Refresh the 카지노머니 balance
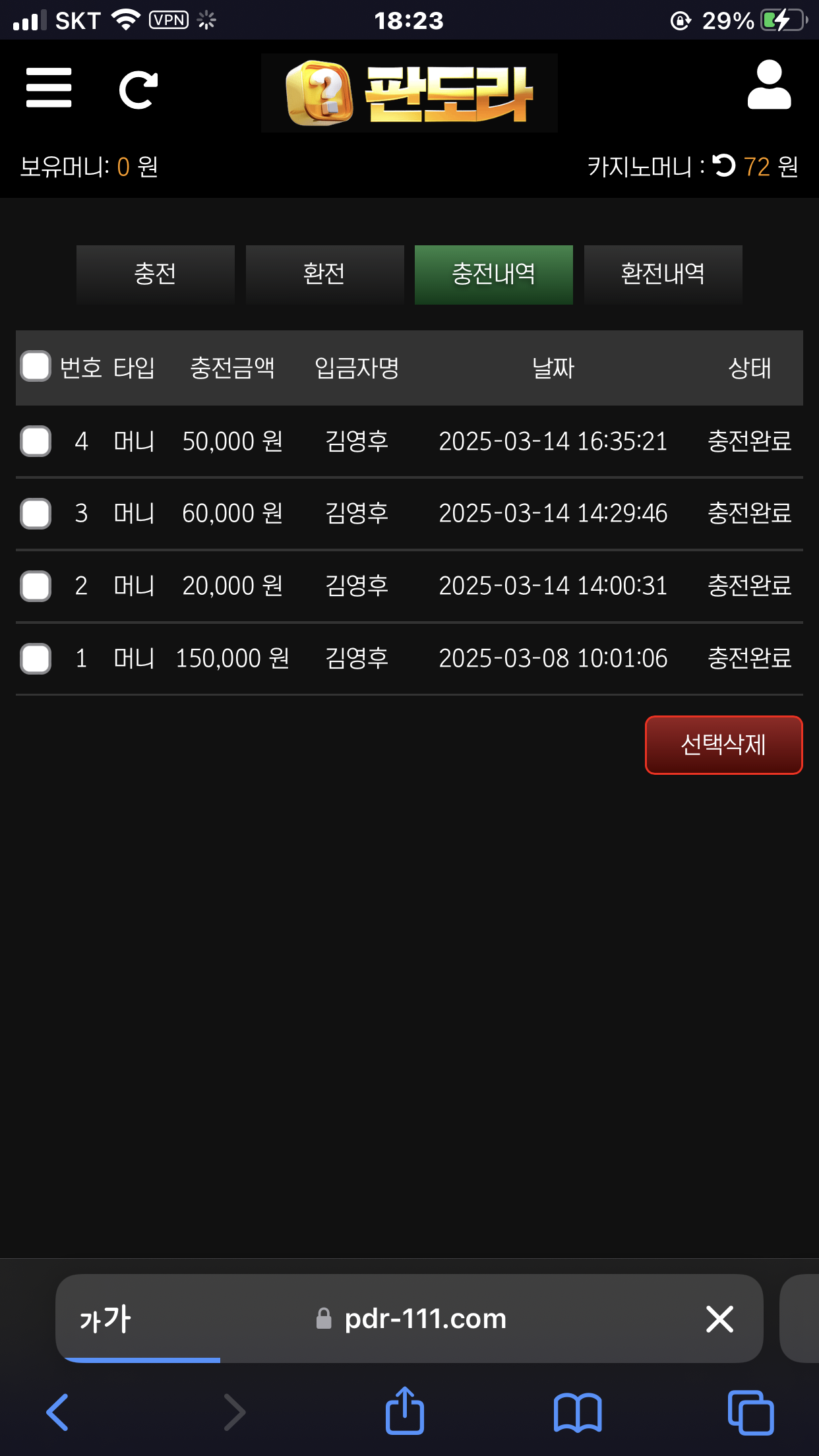Screen dimensions: 819x1456 click(x=724, y=166)
